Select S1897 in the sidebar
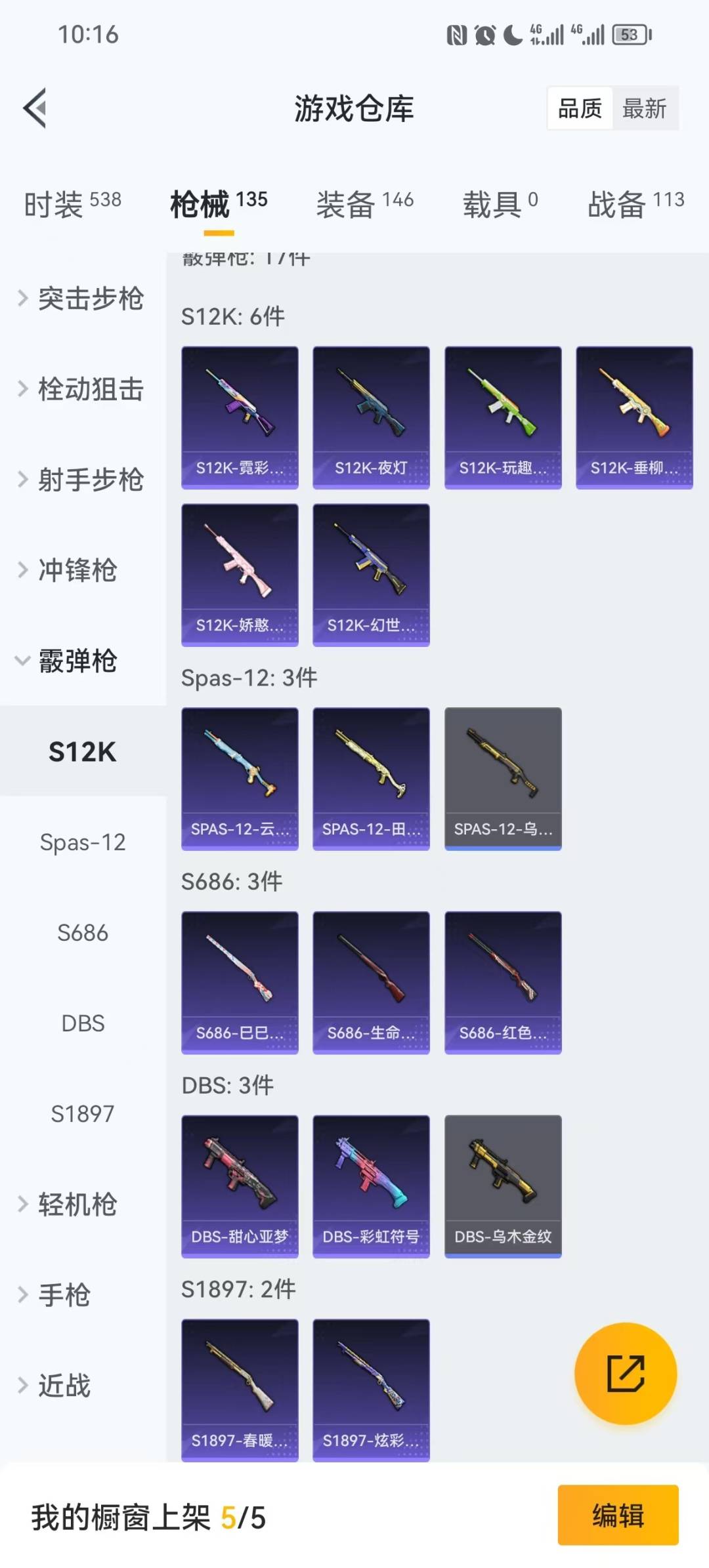This screenshot has width=709, height=1568. 83,1114
